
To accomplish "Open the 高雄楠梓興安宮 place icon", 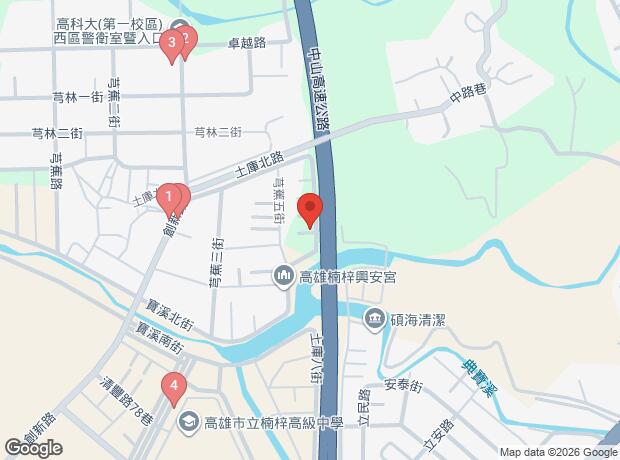I will point(284,276).
